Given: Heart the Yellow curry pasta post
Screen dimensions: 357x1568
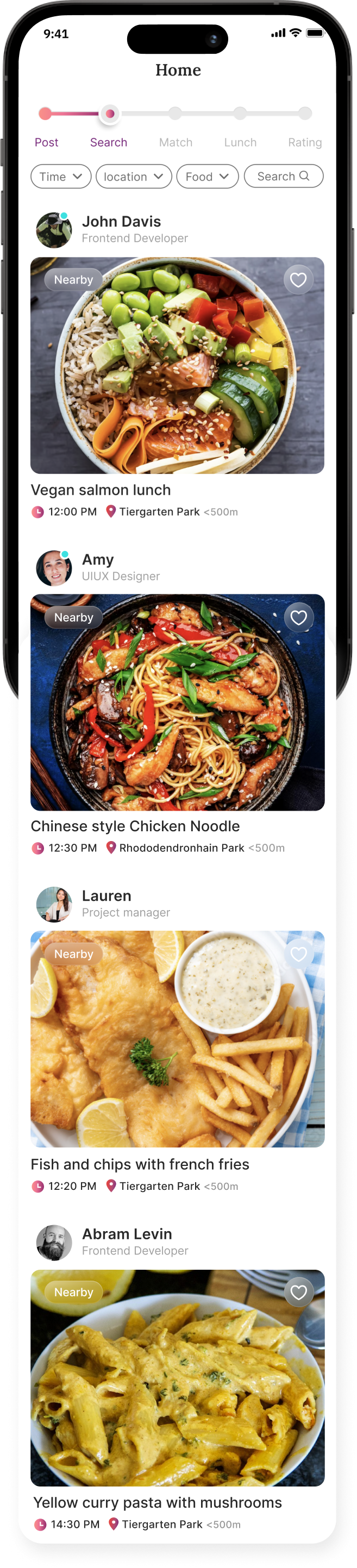Looking at the screenshot, I should 298,1291.
